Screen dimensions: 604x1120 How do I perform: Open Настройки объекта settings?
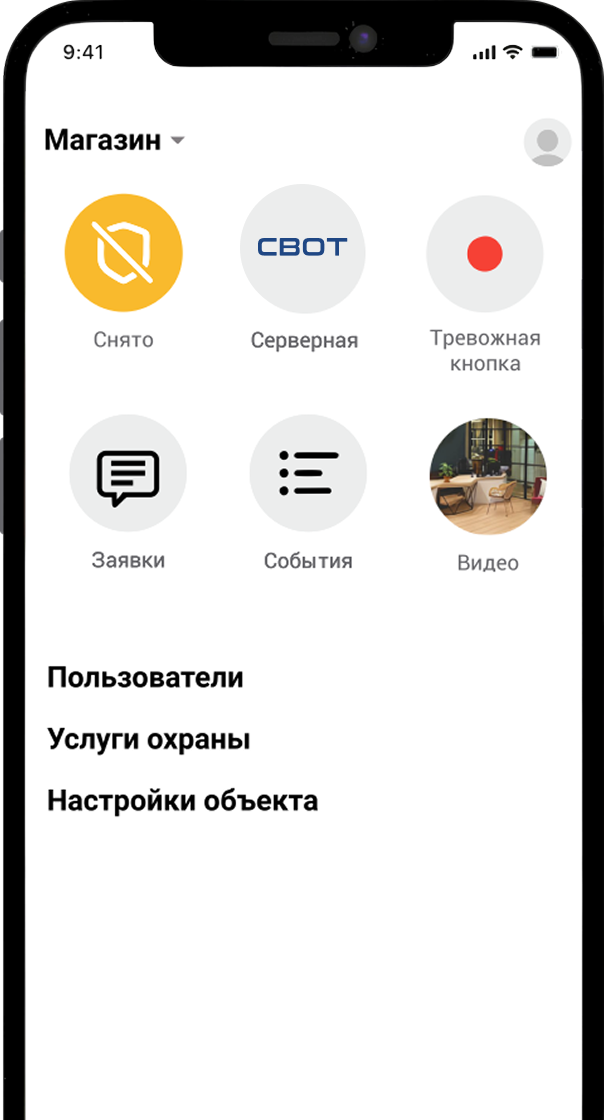[182, 801]
